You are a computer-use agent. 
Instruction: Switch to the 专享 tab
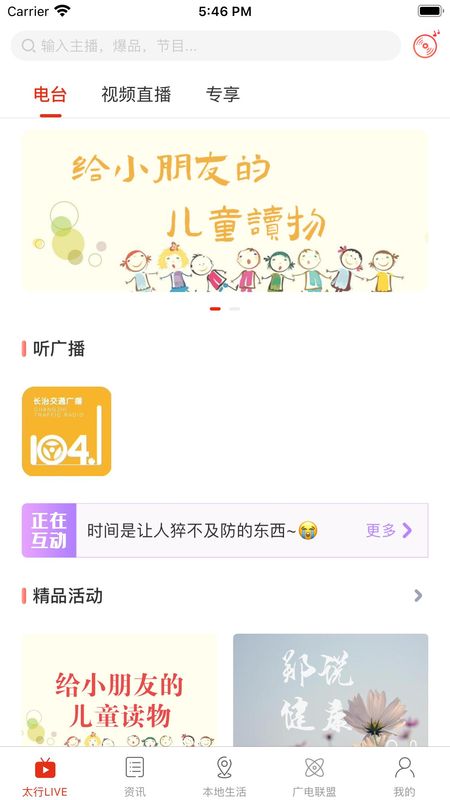click(x=222, y=94)
